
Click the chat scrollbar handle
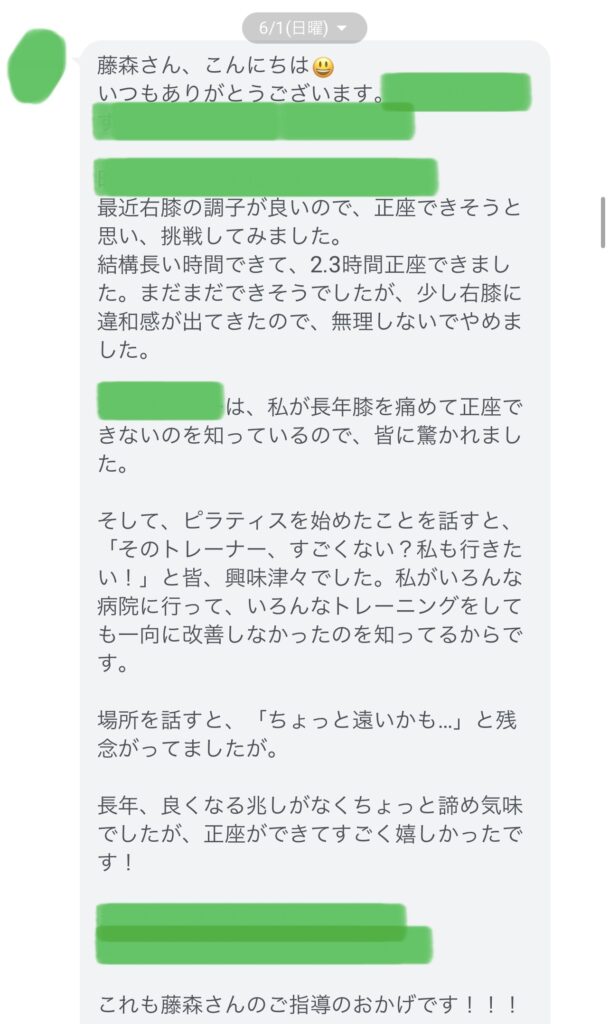[x=602, y=221]
